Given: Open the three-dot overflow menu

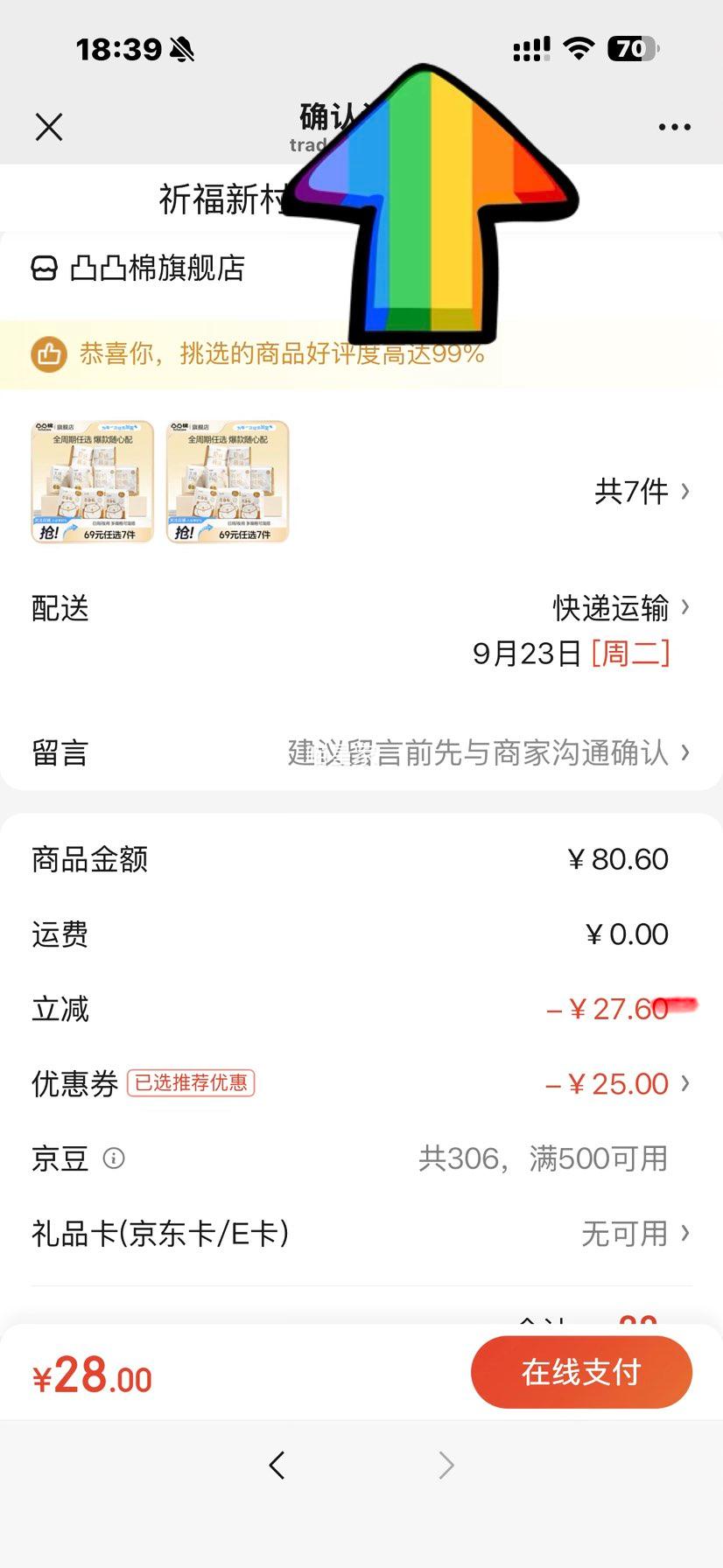Looking at the screenshot, I should (674, 127).
